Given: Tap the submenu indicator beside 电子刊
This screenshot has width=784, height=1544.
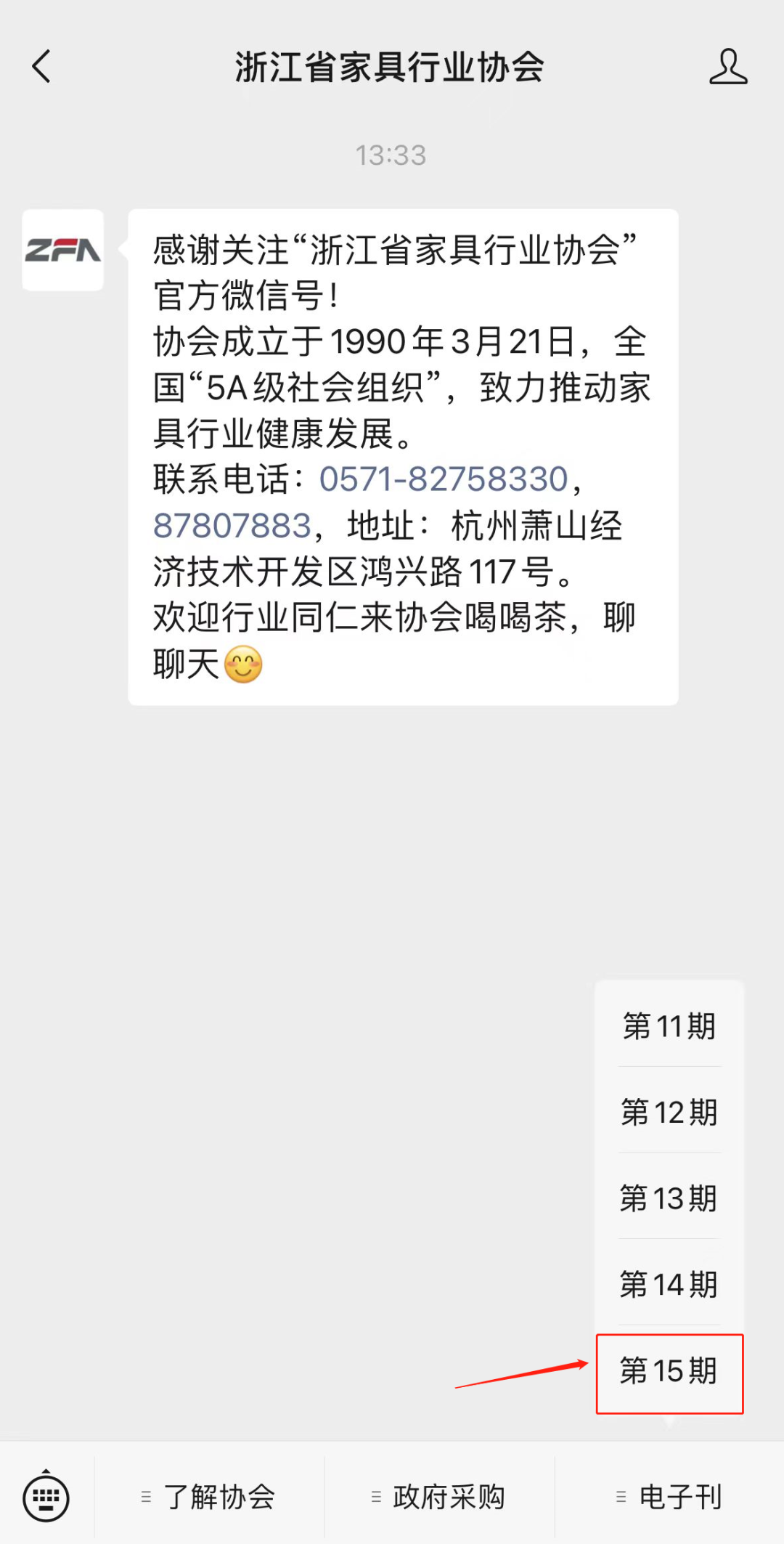Looking at the screenshot, I should [x=621, y=1496].
